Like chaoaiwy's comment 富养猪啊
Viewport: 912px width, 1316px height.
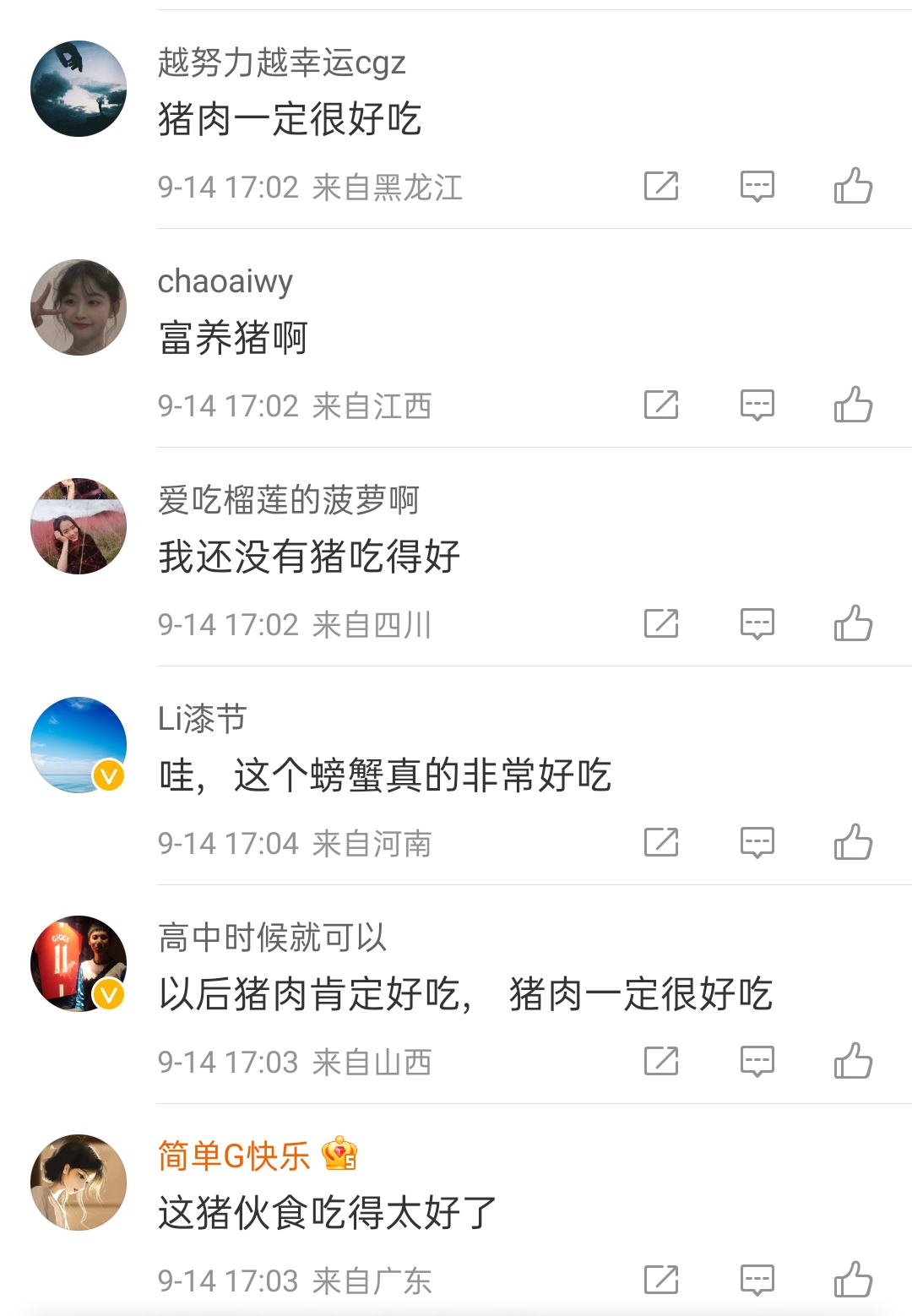[x=853, y=405]
